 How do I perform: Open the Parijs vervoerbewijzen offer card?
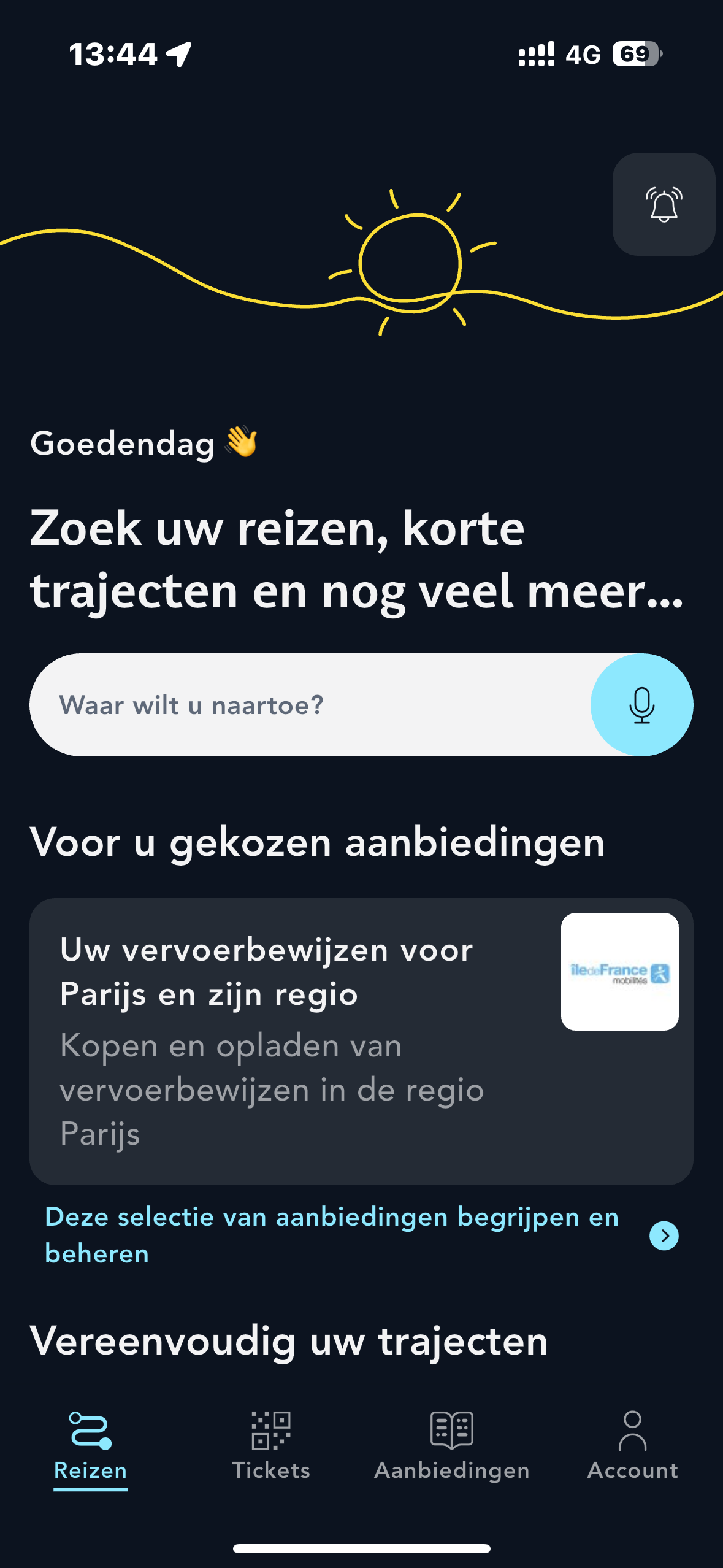coord(361,1041)
